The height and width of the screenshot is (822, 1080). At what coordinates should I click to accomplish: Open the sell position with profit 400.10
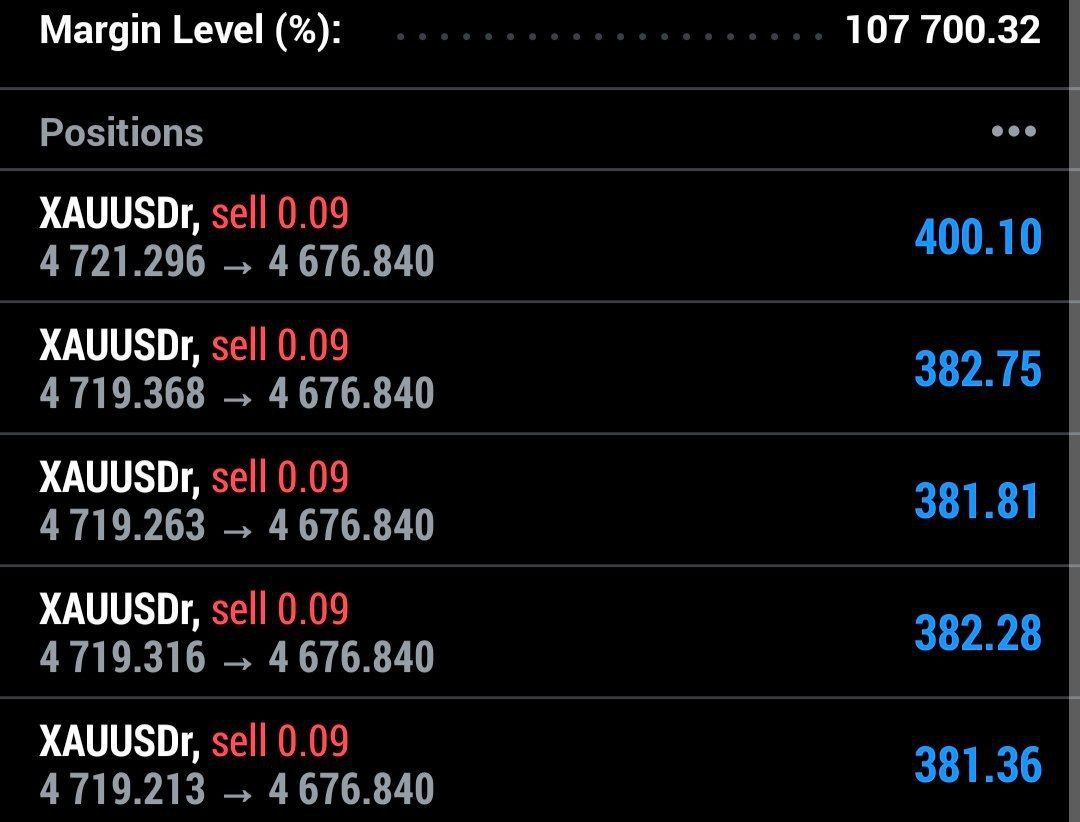point(540,237)
